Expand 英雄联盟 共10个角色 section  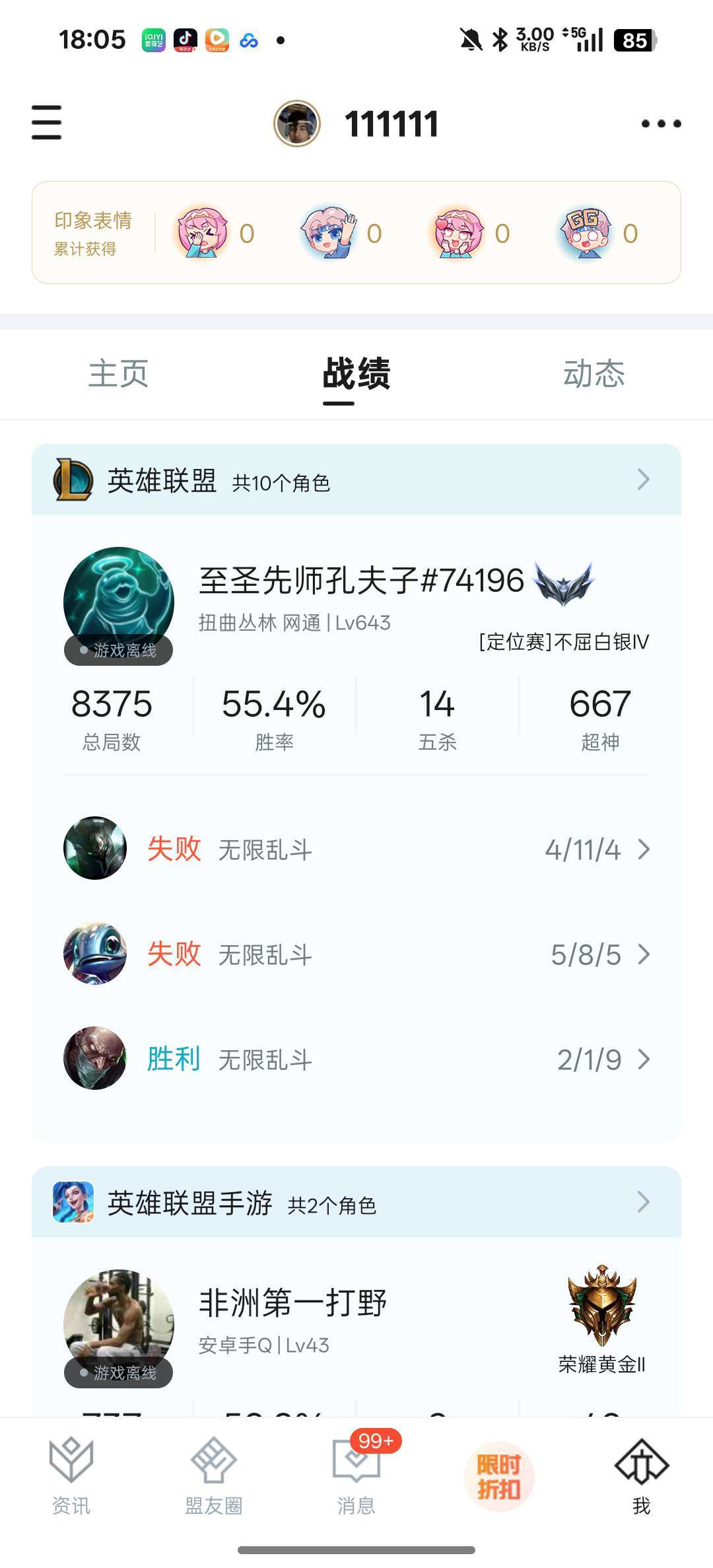tap(356, 480)
